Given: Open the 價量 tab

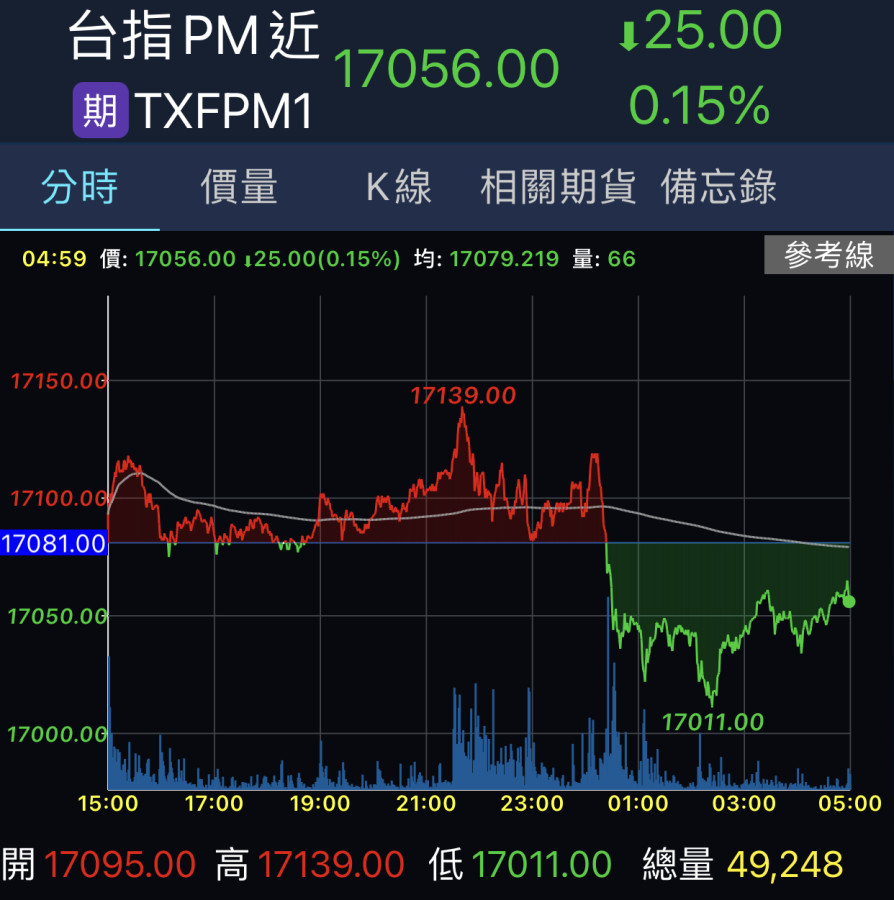Looking at the screenshot, I should pyautogui.click(x=239, y=187).
